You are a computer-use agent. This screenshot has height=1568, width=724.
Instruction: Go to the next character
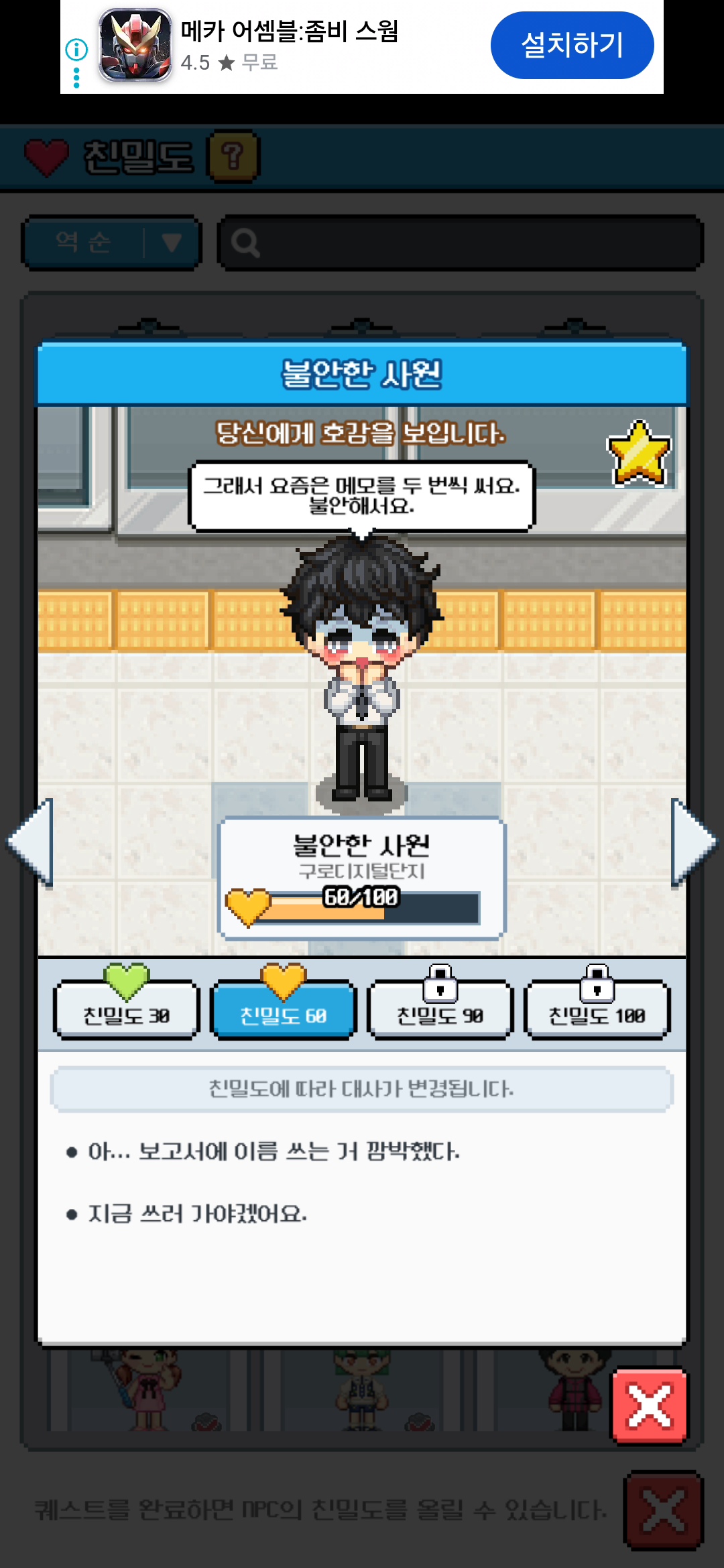(693, 842)
